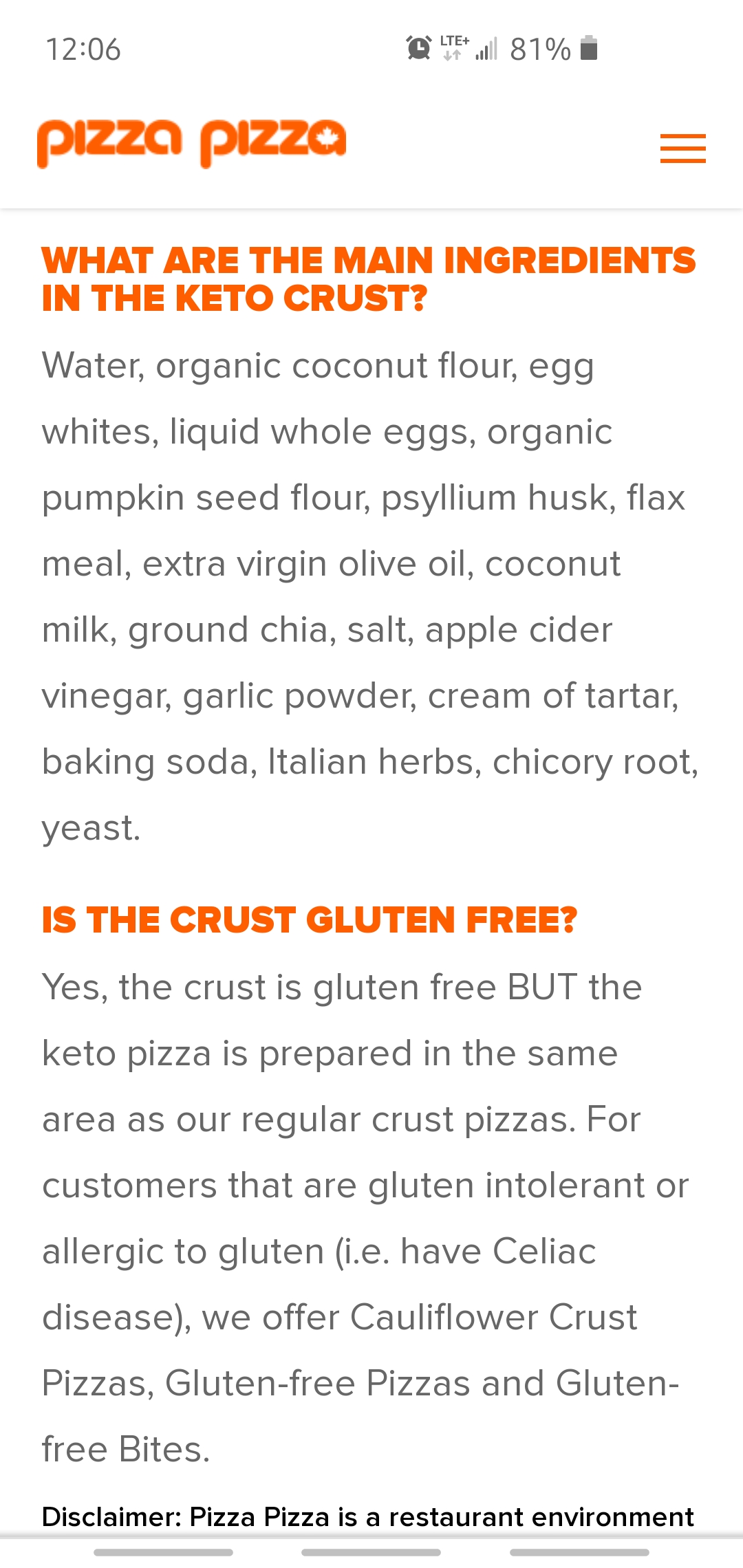743x1568 pixels.
Task: Tap the Pizza Pizza logo to go home
Action: coord(192,143)
